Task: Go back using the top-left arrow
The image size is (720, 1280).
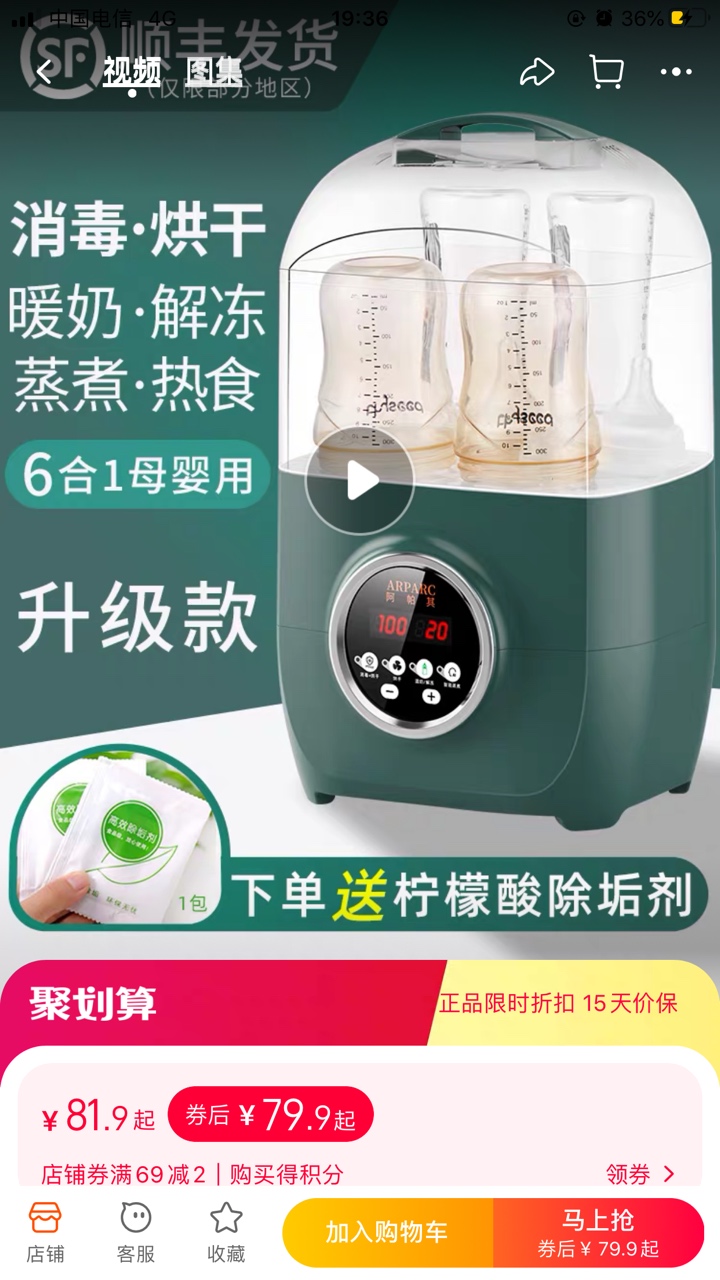Action: click(44, 72)
